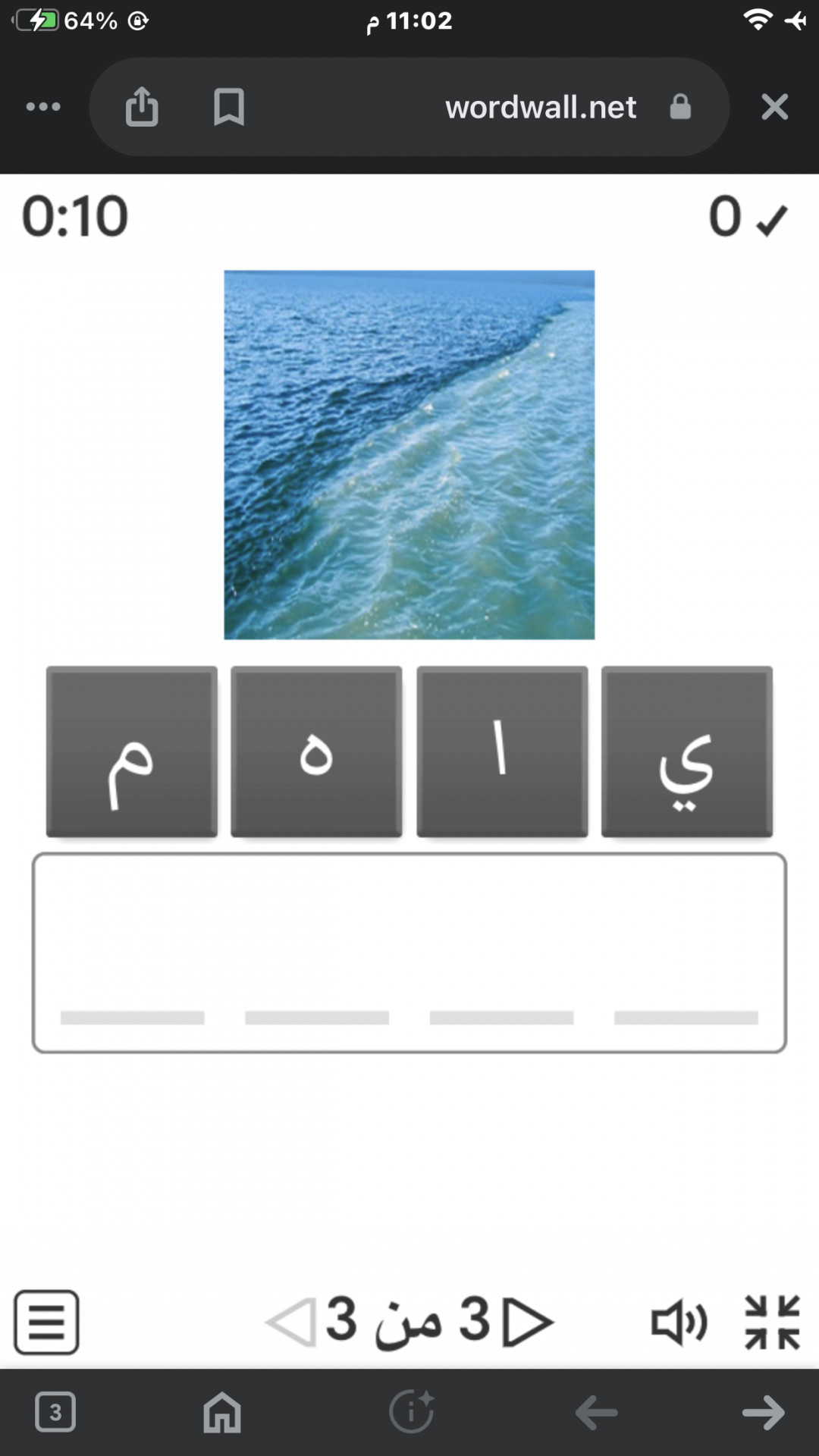The height and width of the screenshot is (1456, 819).
Task: Pick the letter tile ي
Action: [687, 752]
